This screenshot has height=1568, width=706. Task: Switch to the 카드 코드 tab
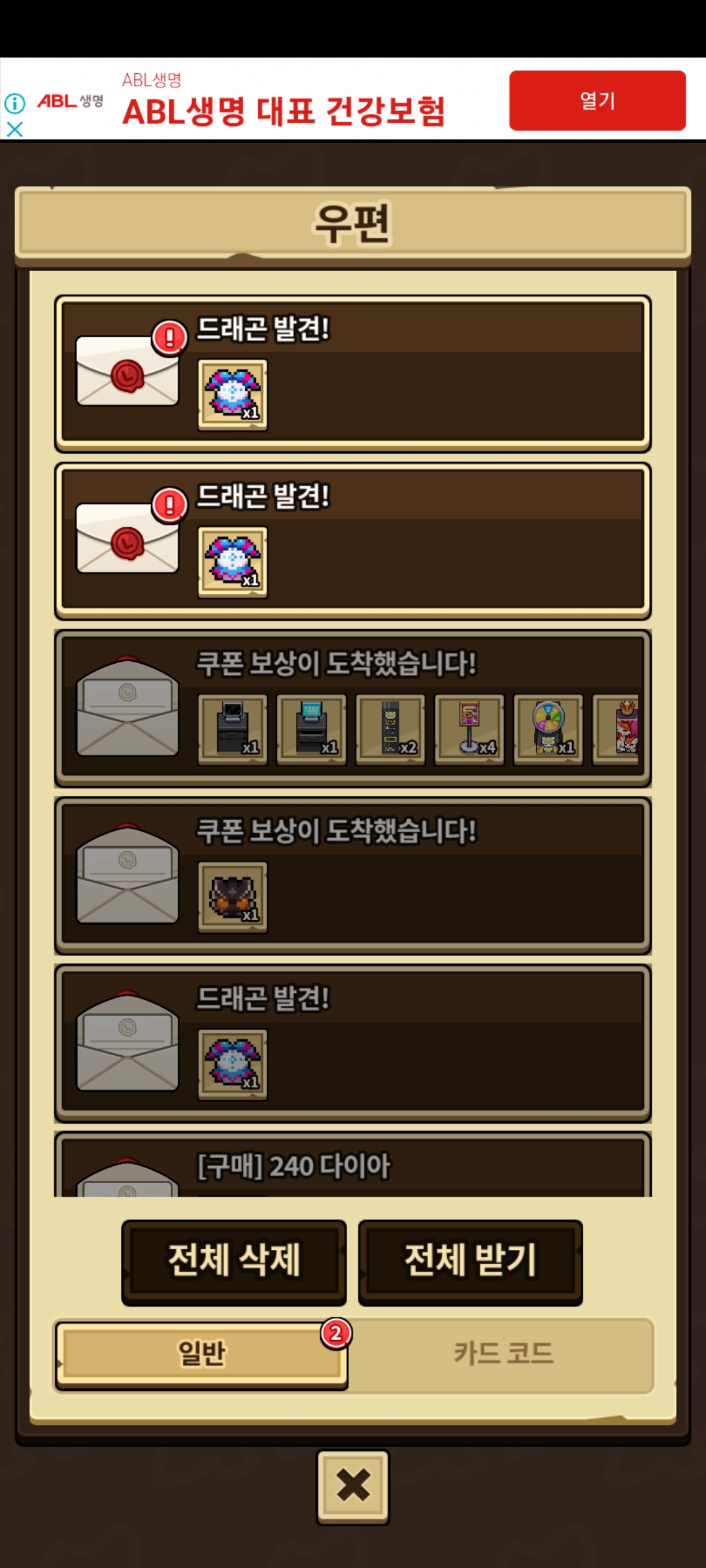503,1353
